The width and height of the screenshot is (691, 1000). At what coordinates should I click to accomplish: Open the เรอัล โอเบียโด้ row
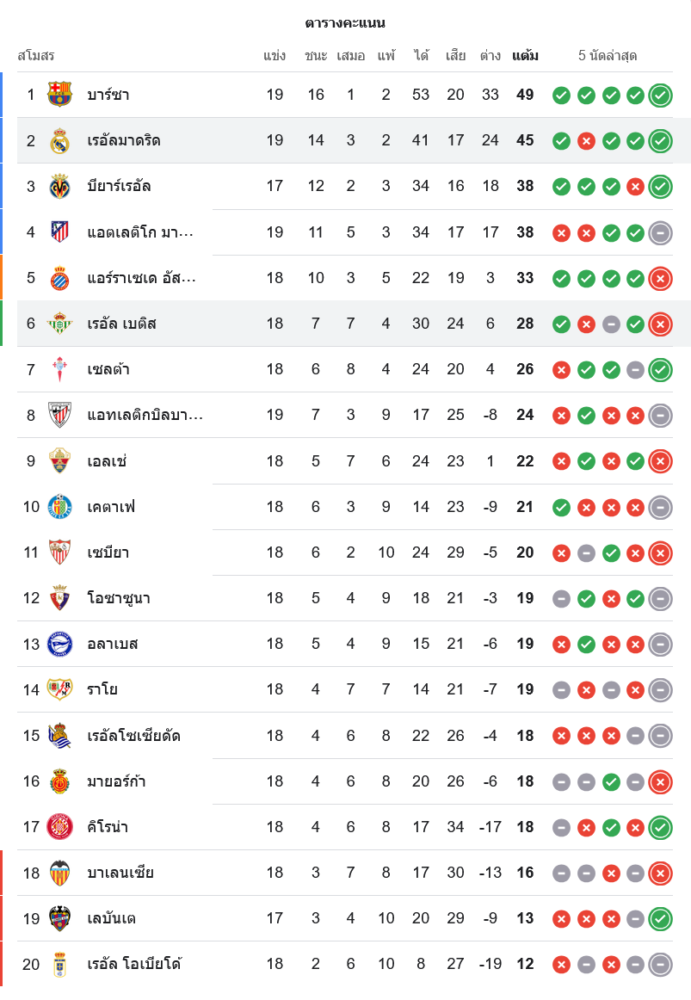point(134,964)
